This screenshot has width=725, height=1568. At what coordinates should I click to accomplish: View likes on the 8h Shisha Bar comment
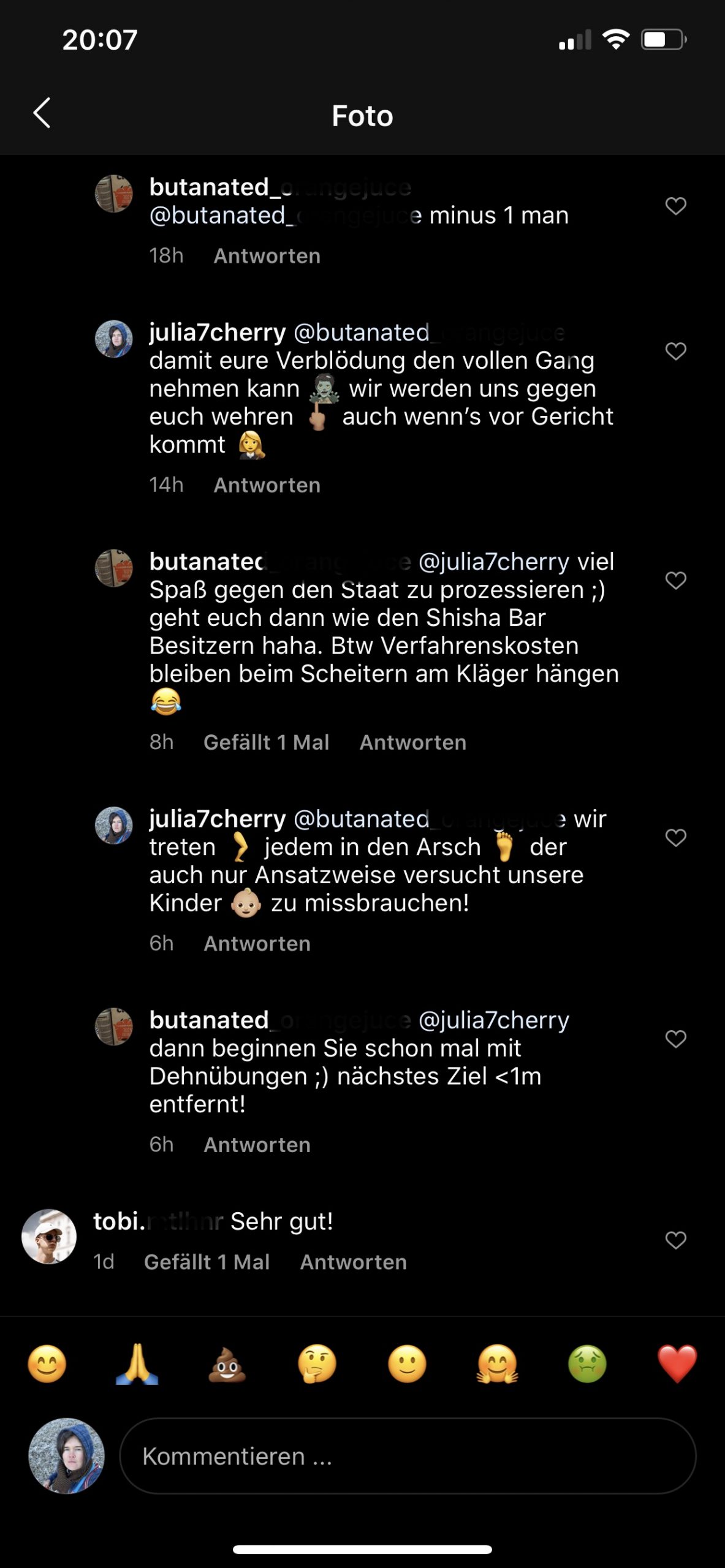[x=266, y=742]
